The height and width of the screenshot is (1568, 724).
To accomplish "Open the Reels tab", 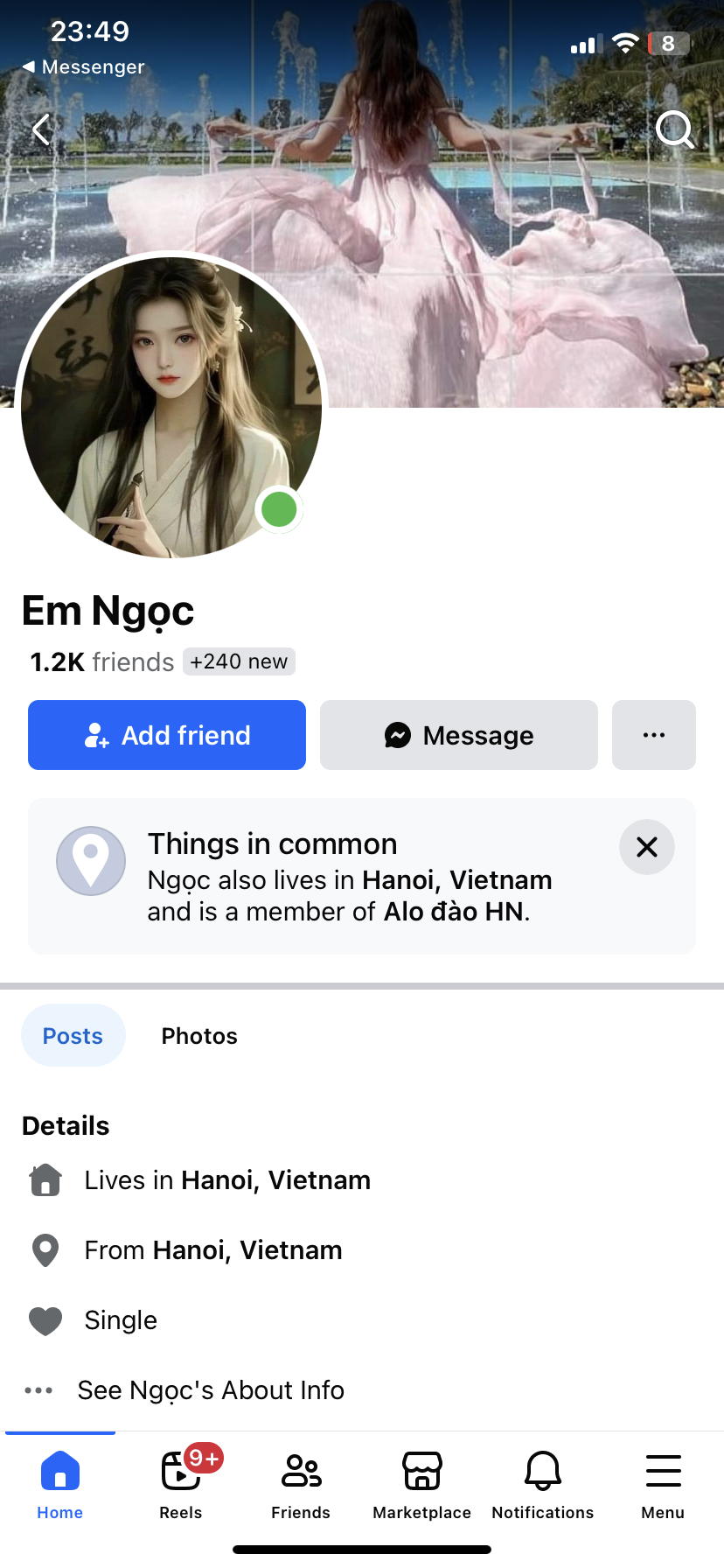I will [x=181, y=1483].
